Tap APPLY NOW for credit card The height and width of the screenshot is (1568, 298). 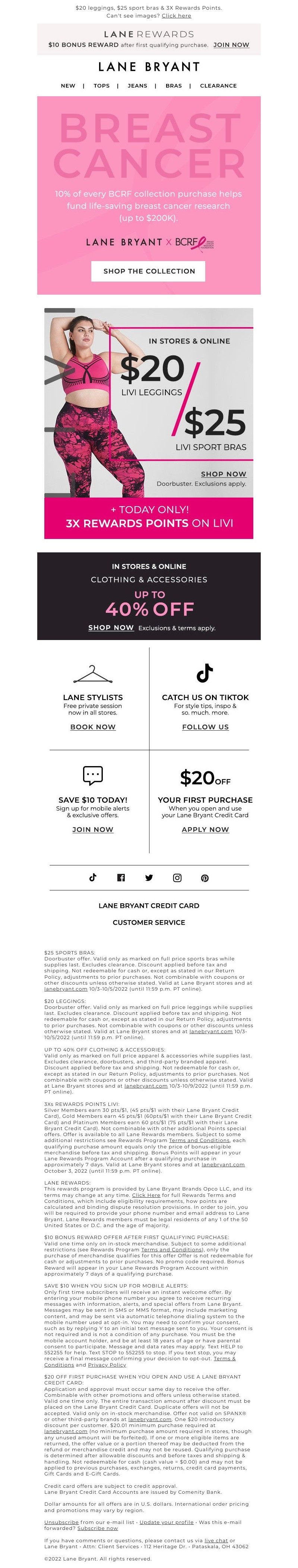point(205,830)
